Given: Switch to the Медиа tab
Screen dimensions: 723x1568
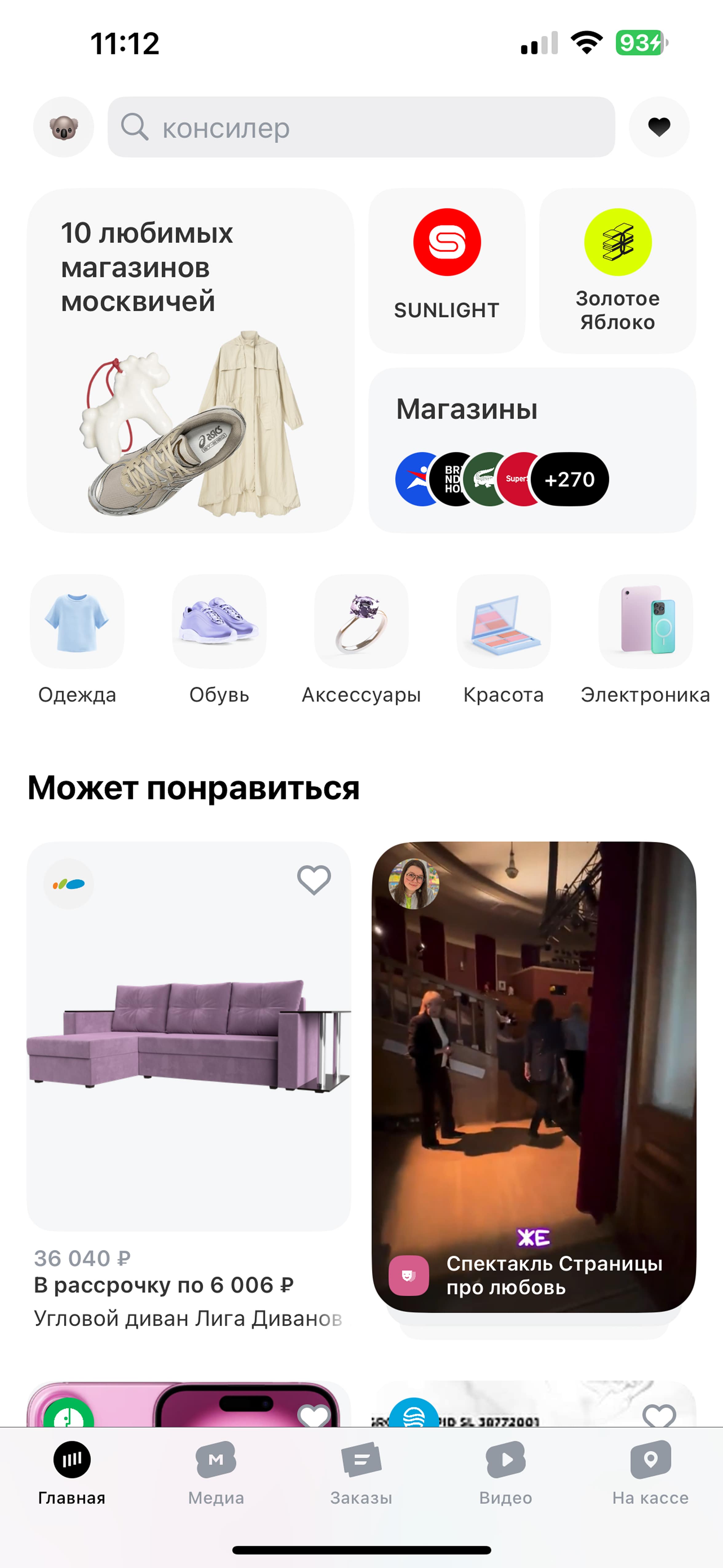Looking at the screenshot, I should [216, 1472].
